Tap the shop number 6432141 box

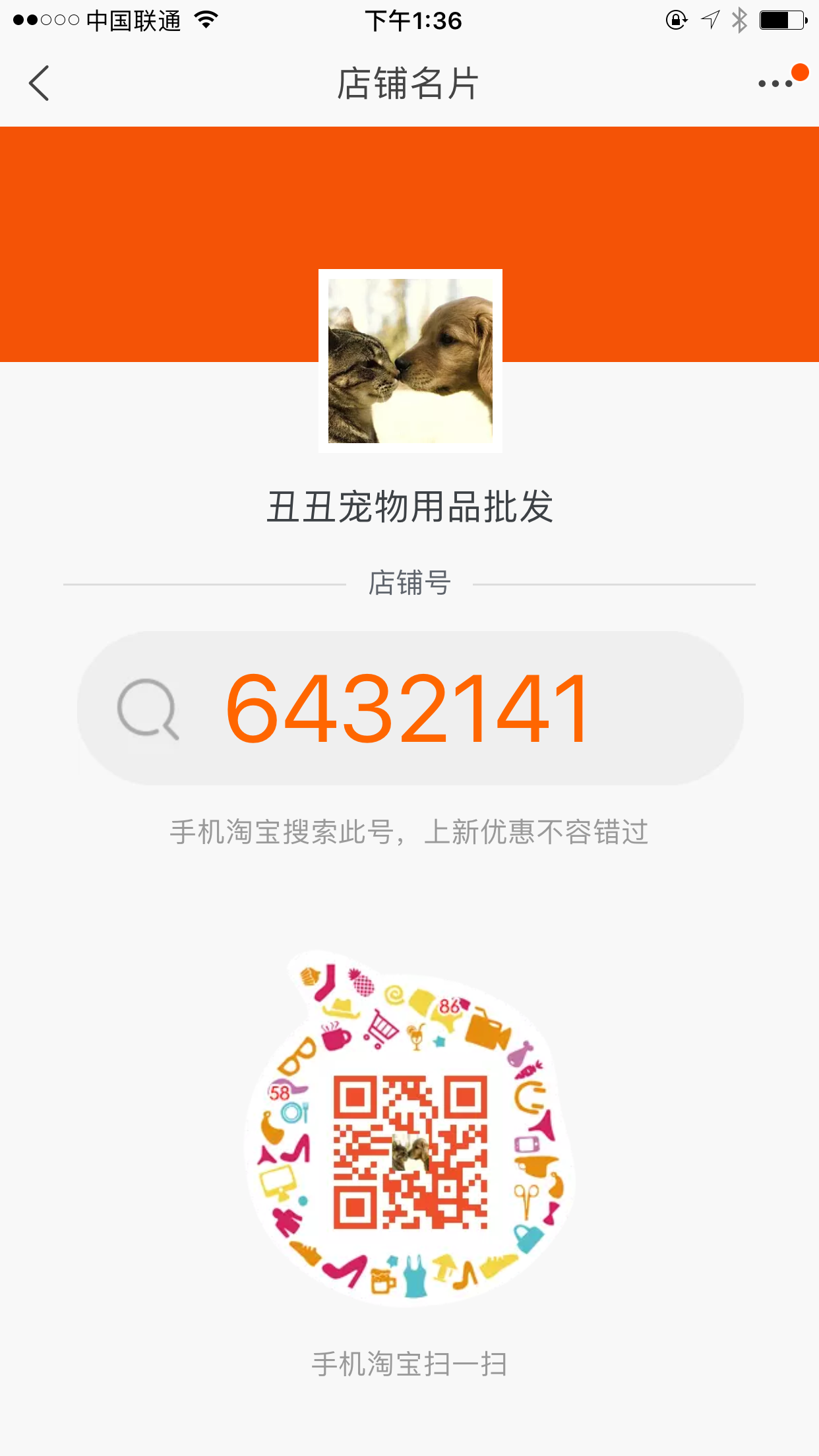click(410, 708)
